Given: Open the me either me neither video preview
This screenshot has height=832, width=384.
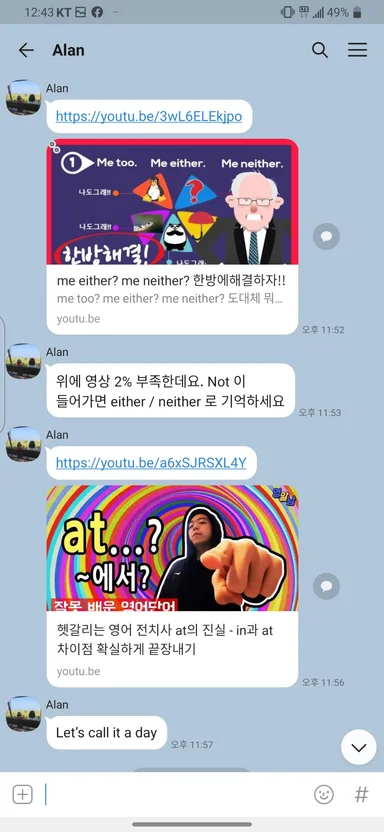Looking at the screenshot, I should [x=172, y=237].
